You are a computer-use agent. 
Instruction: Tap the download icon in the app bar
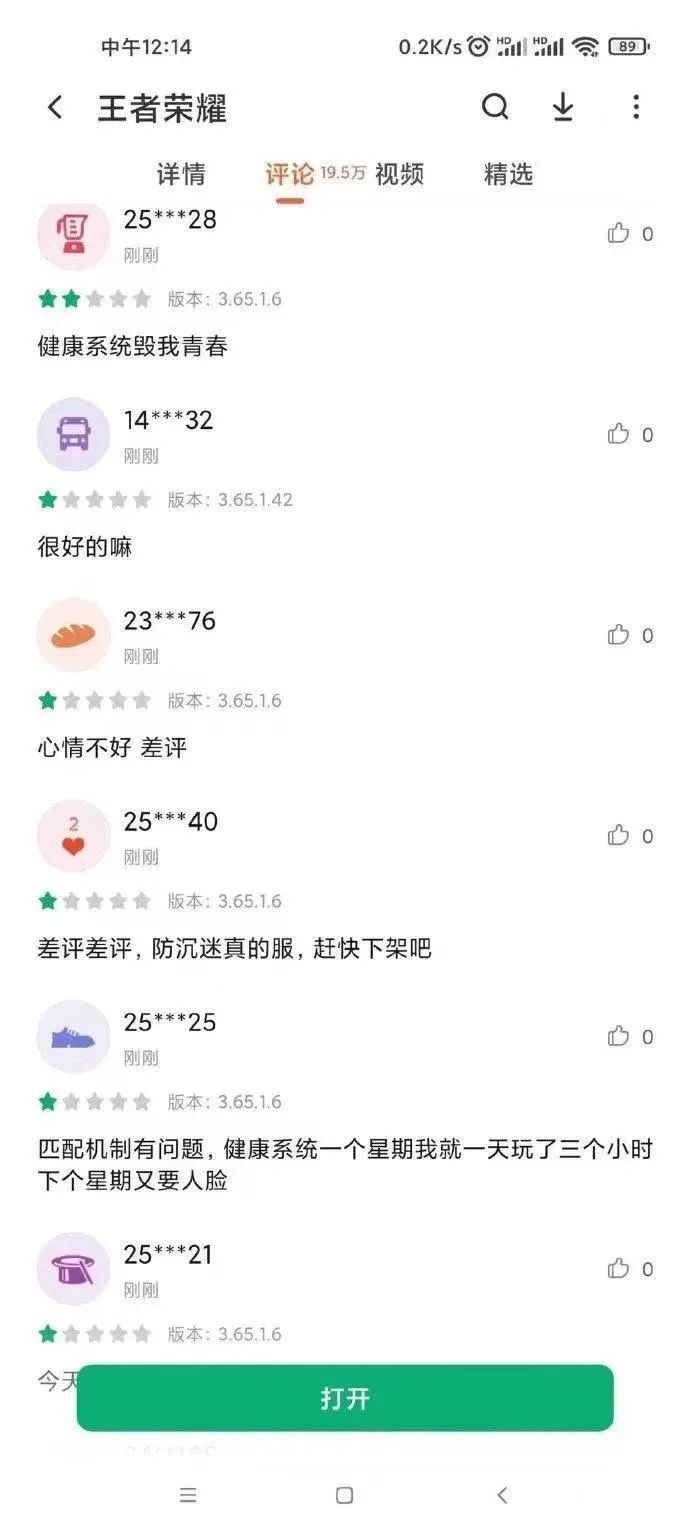point(563,107)
